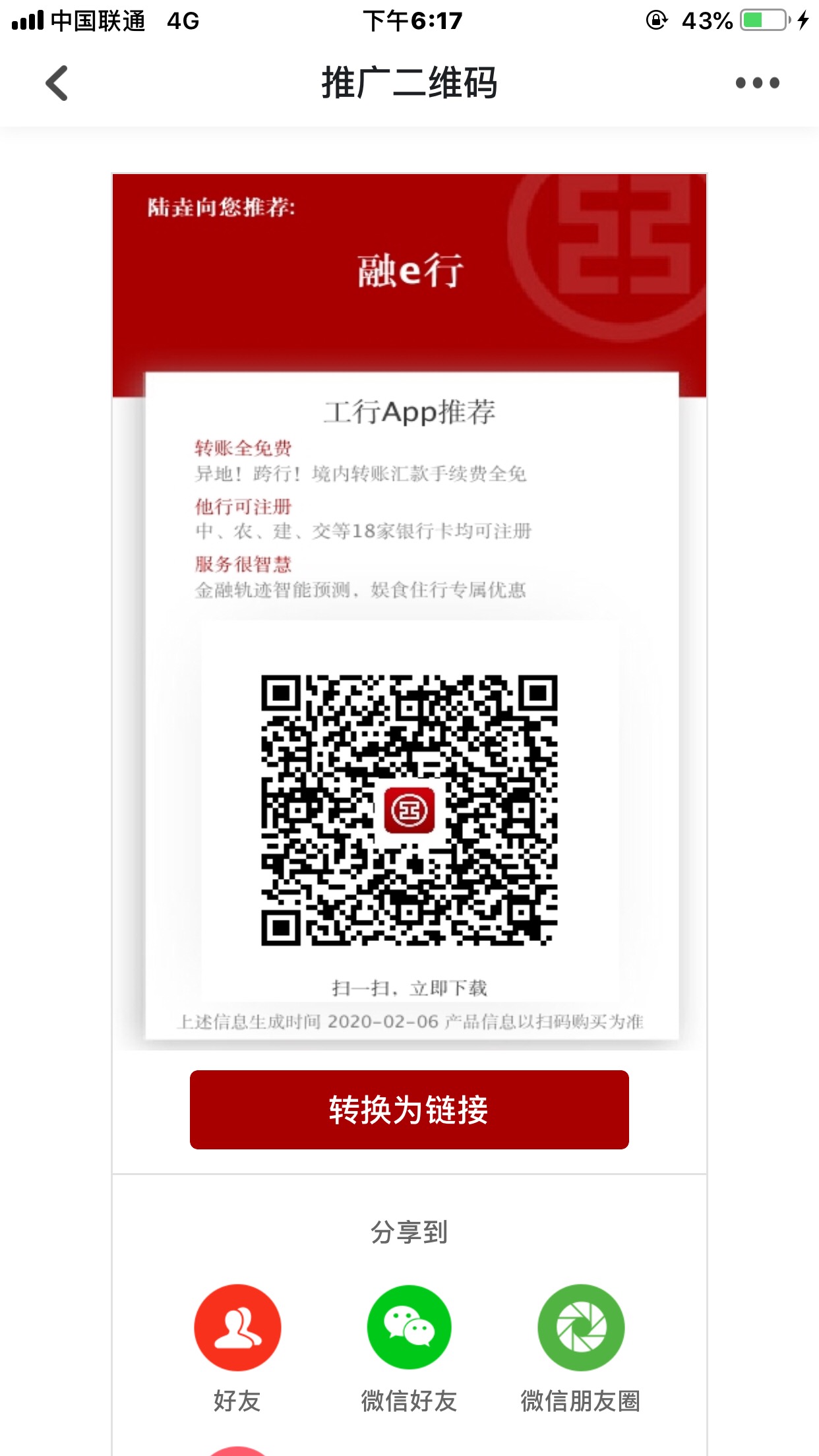819x1456 pixels.
Task: Share to 好友
Action: click(x=237, y=1327)
